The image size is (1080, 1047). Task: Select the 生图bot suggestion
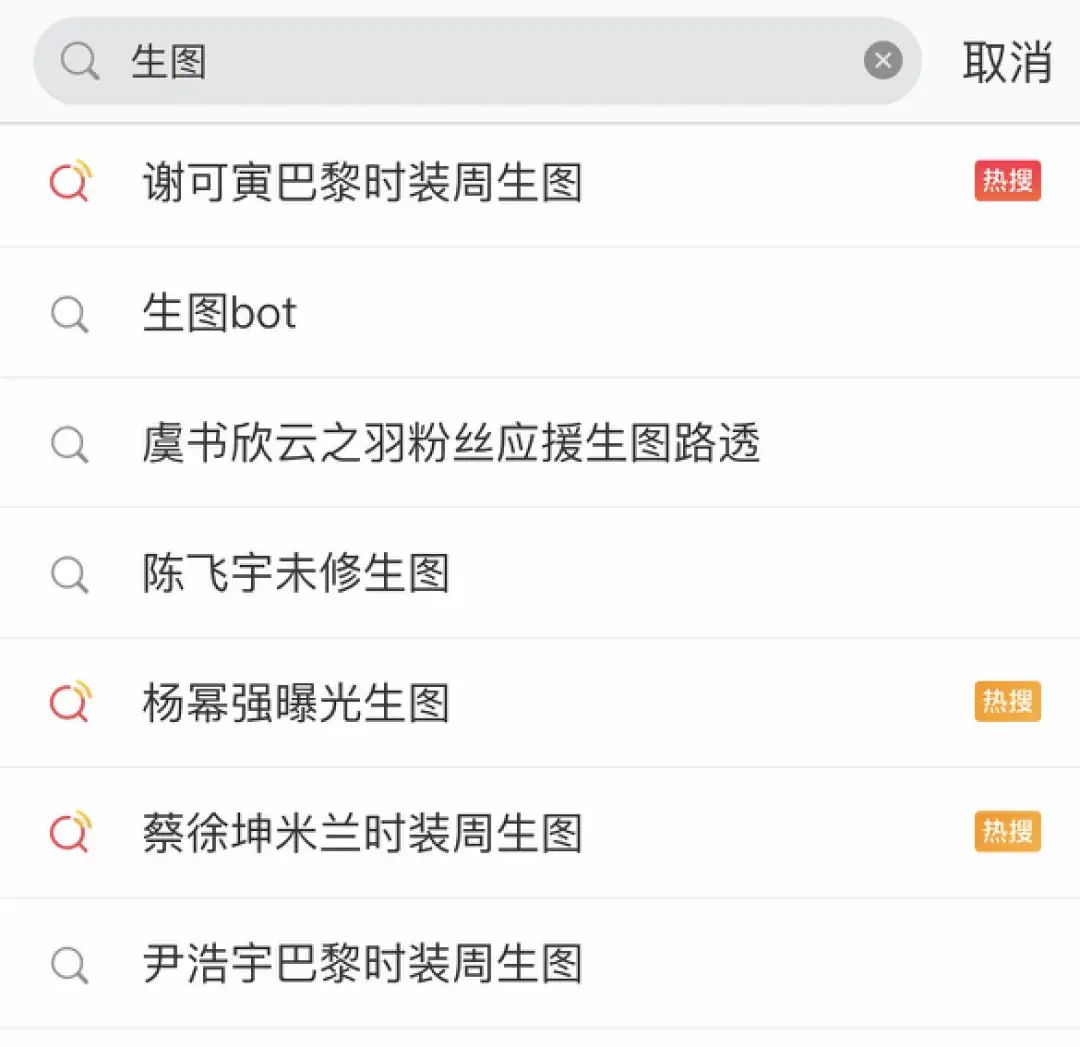point(220,314)
